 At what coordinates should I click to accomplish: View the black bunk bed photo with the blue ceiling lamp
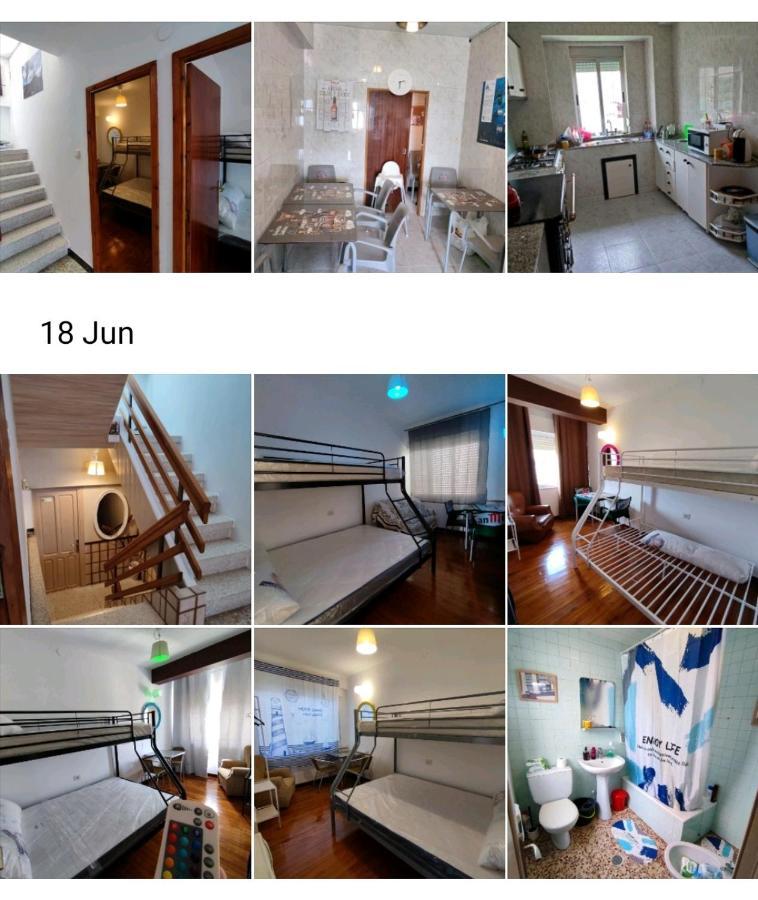379,499
